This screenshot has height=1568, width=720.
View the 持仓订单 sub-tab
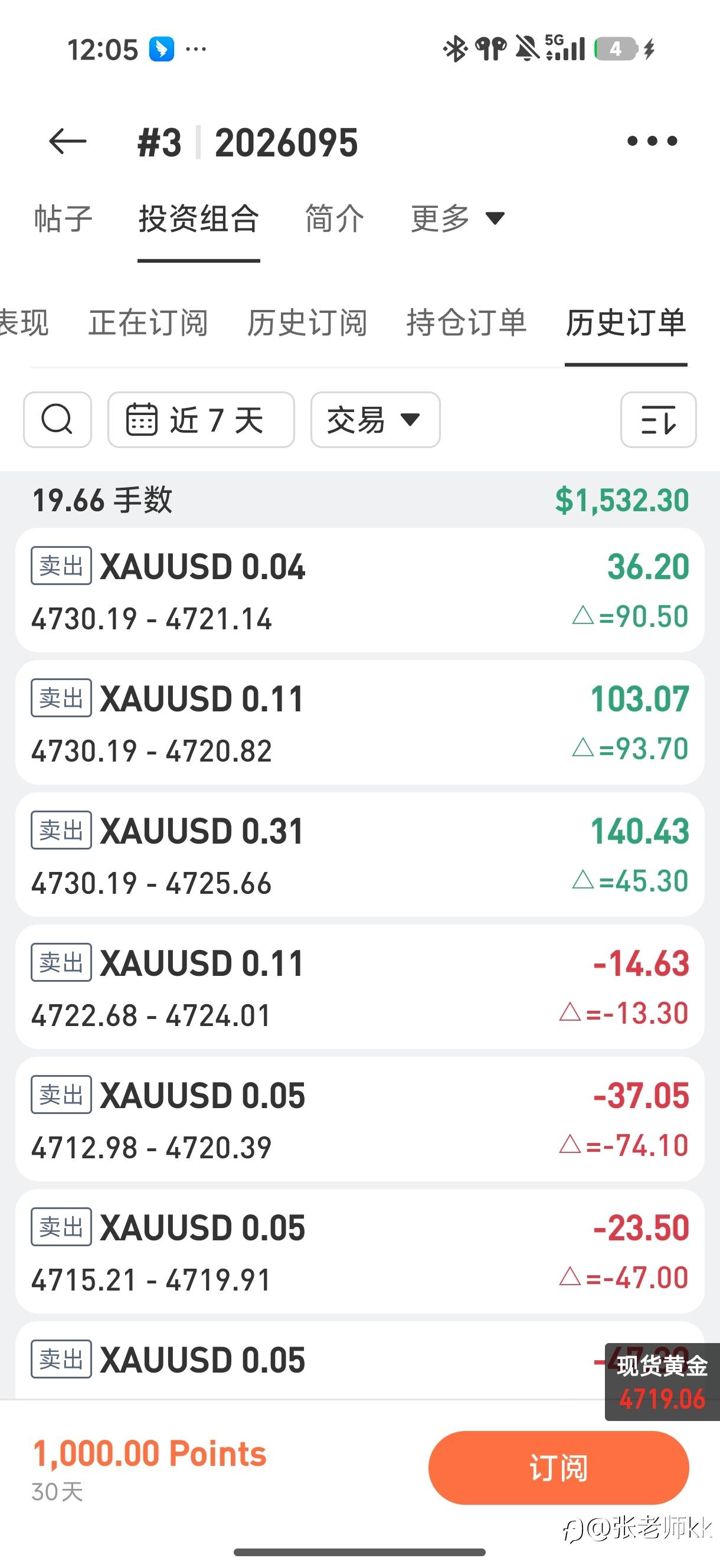(x=466, y=322)
